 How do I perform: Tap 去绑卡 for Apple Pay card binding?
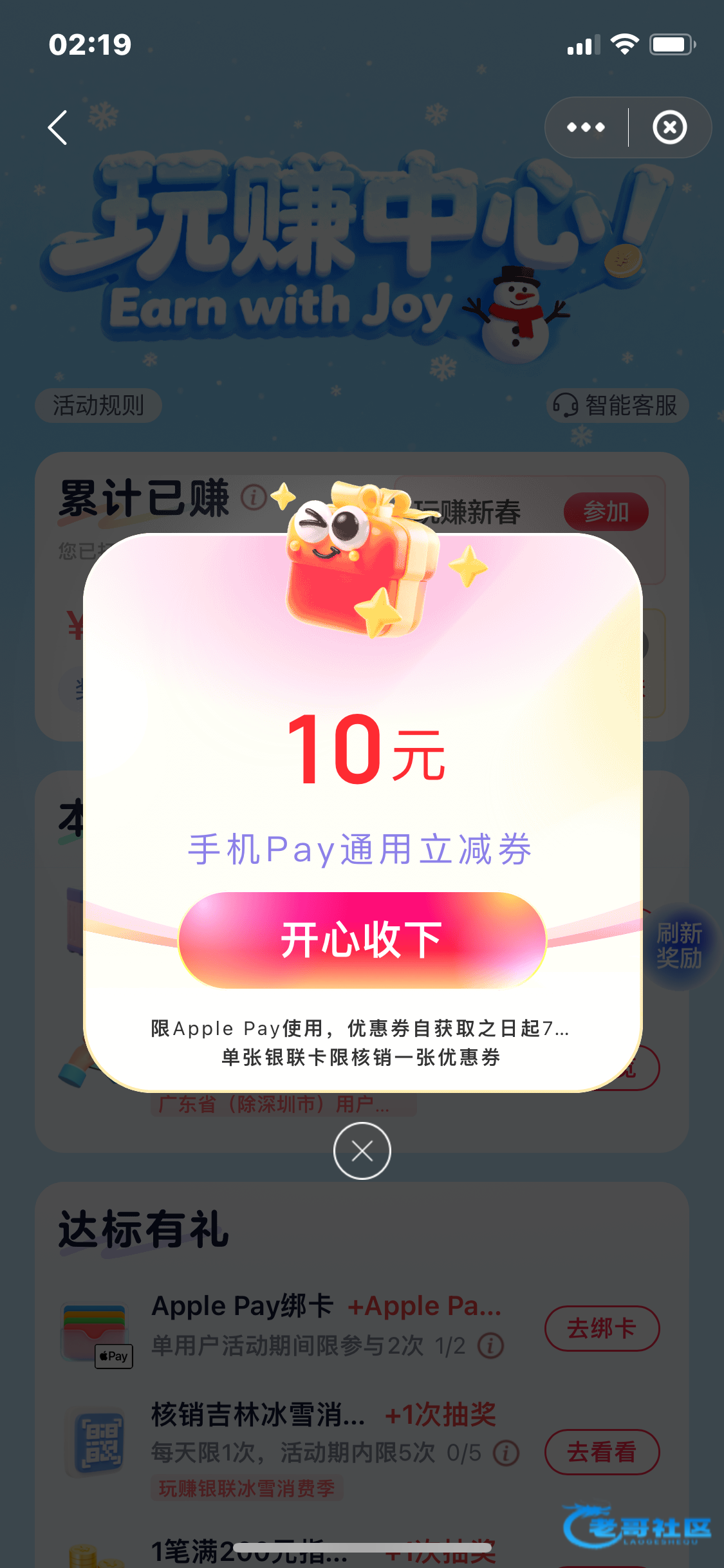(x=602, y=1328)
